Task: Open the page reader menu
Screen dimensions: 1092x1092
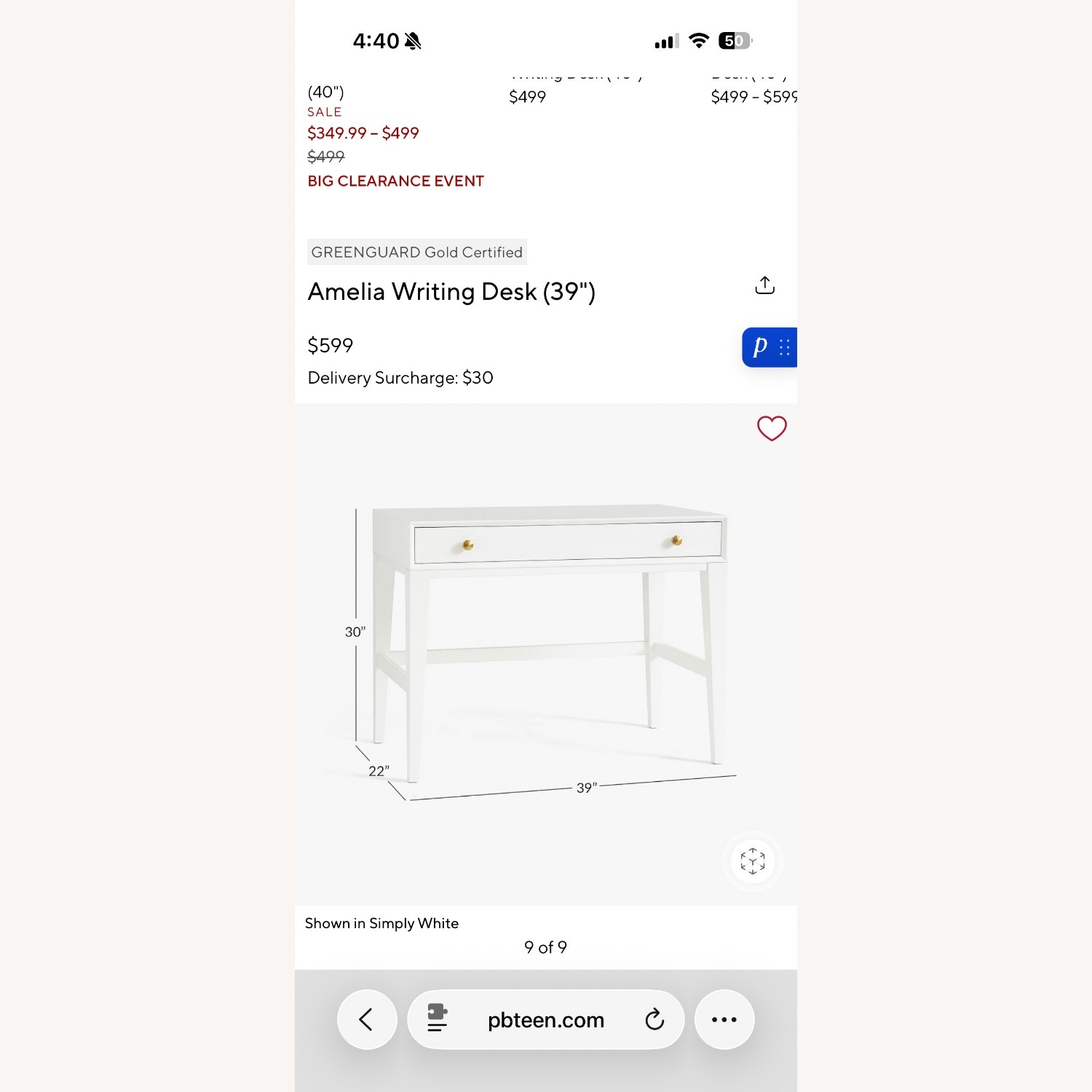Action: pyautogui.click(x=437, y=1019)
